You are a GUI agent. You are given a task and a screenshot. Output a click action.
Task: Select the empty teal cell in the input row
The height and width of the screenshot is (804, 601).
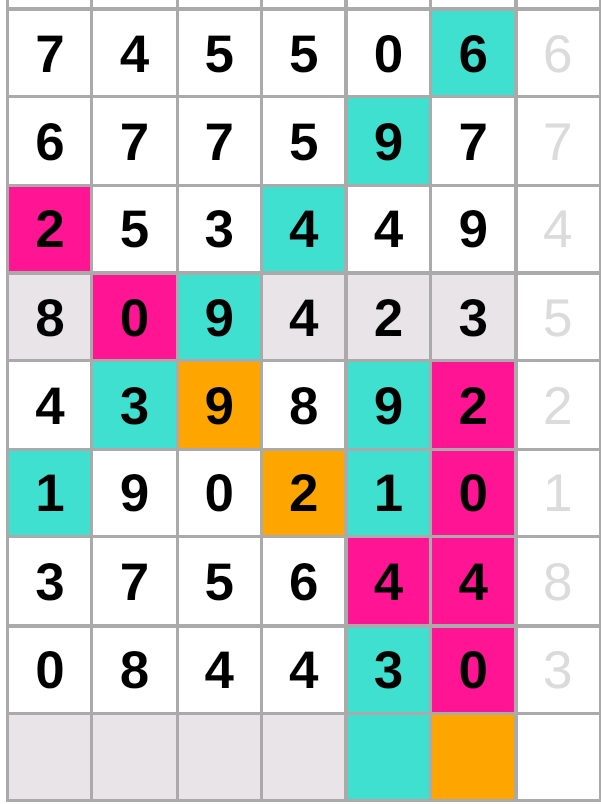[388, 757]
